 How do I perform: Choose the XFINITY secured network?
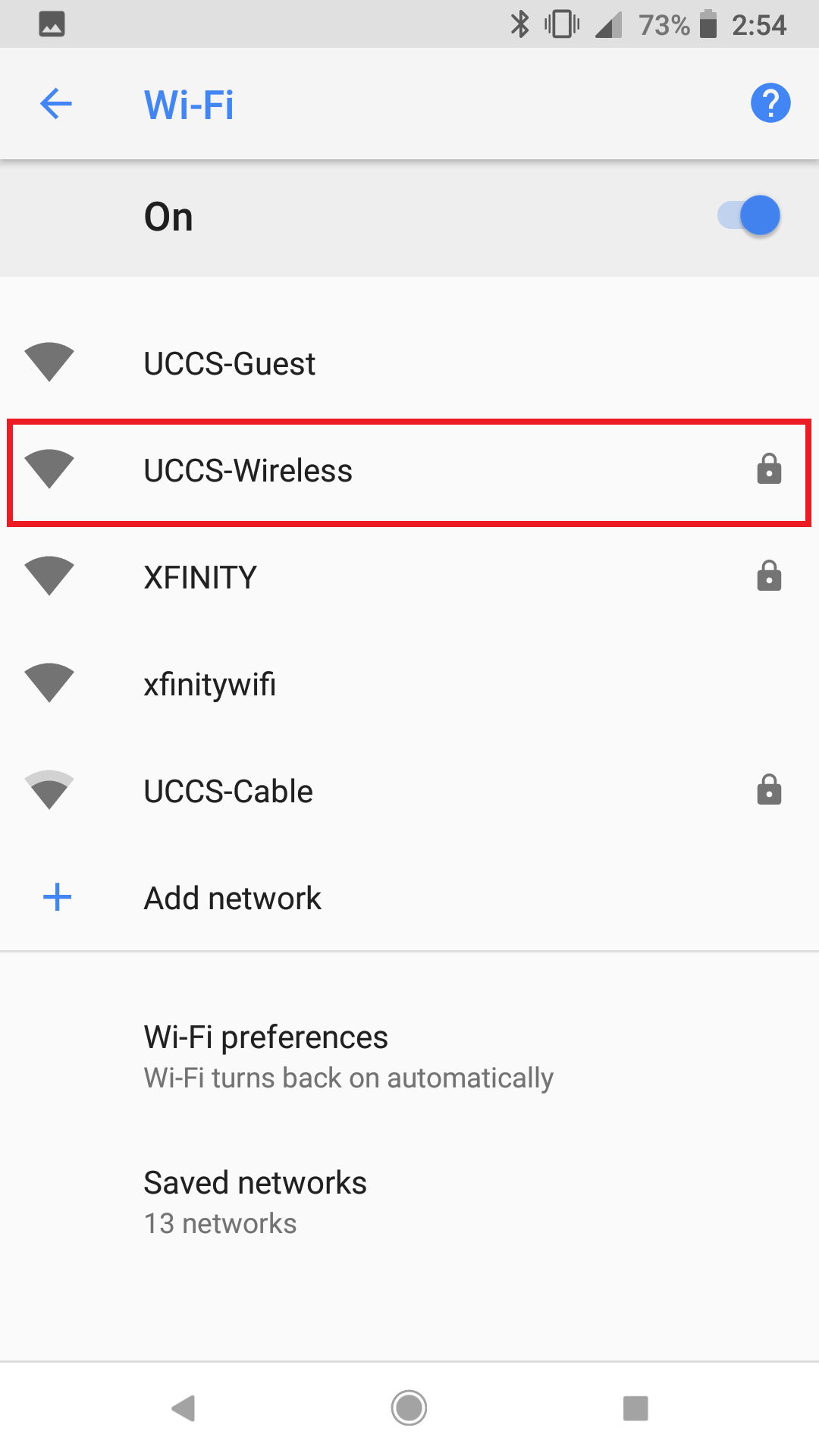pos(409,577)
